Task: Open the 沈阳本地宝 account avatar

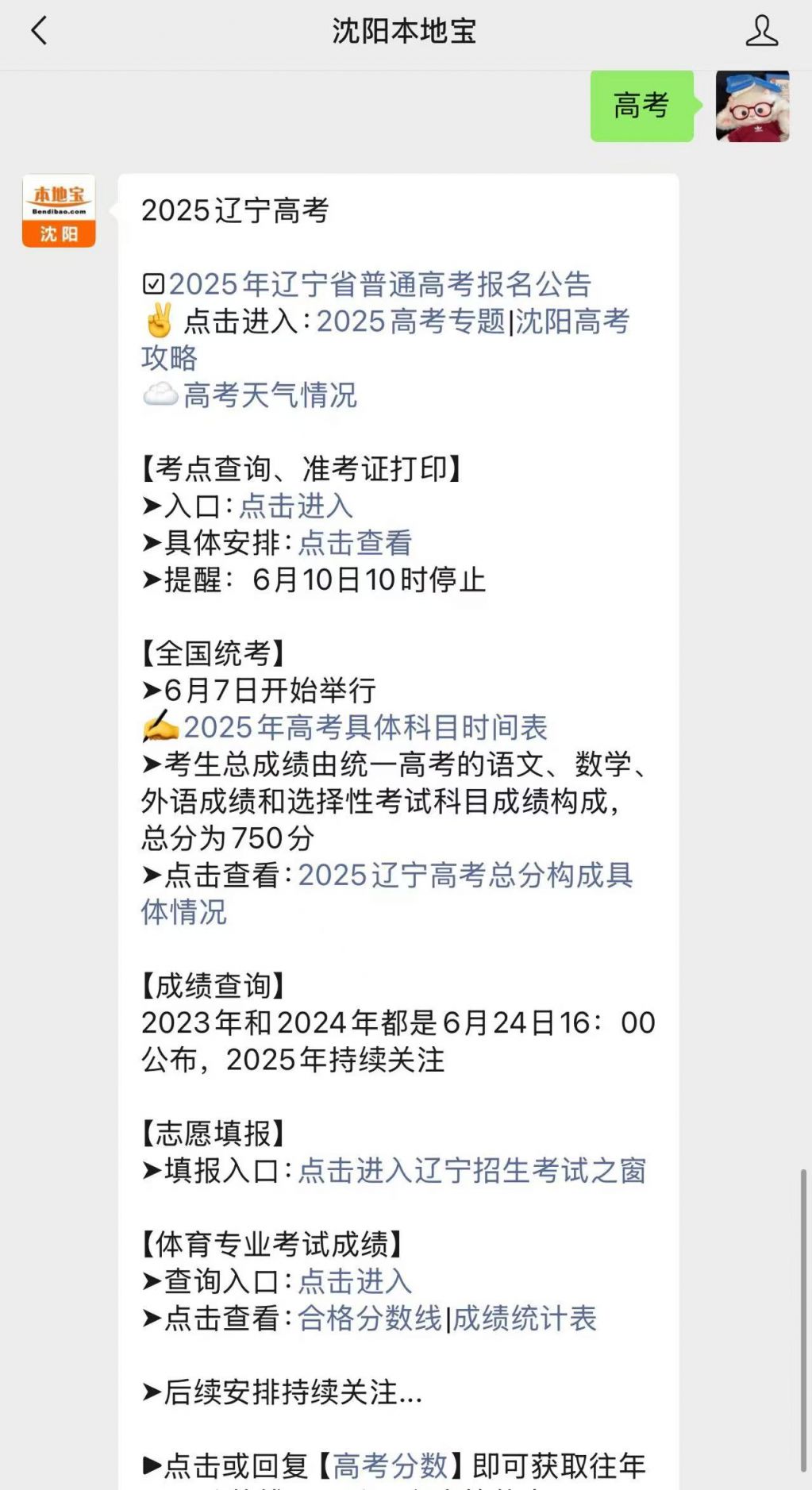Action: coord(59,211)
